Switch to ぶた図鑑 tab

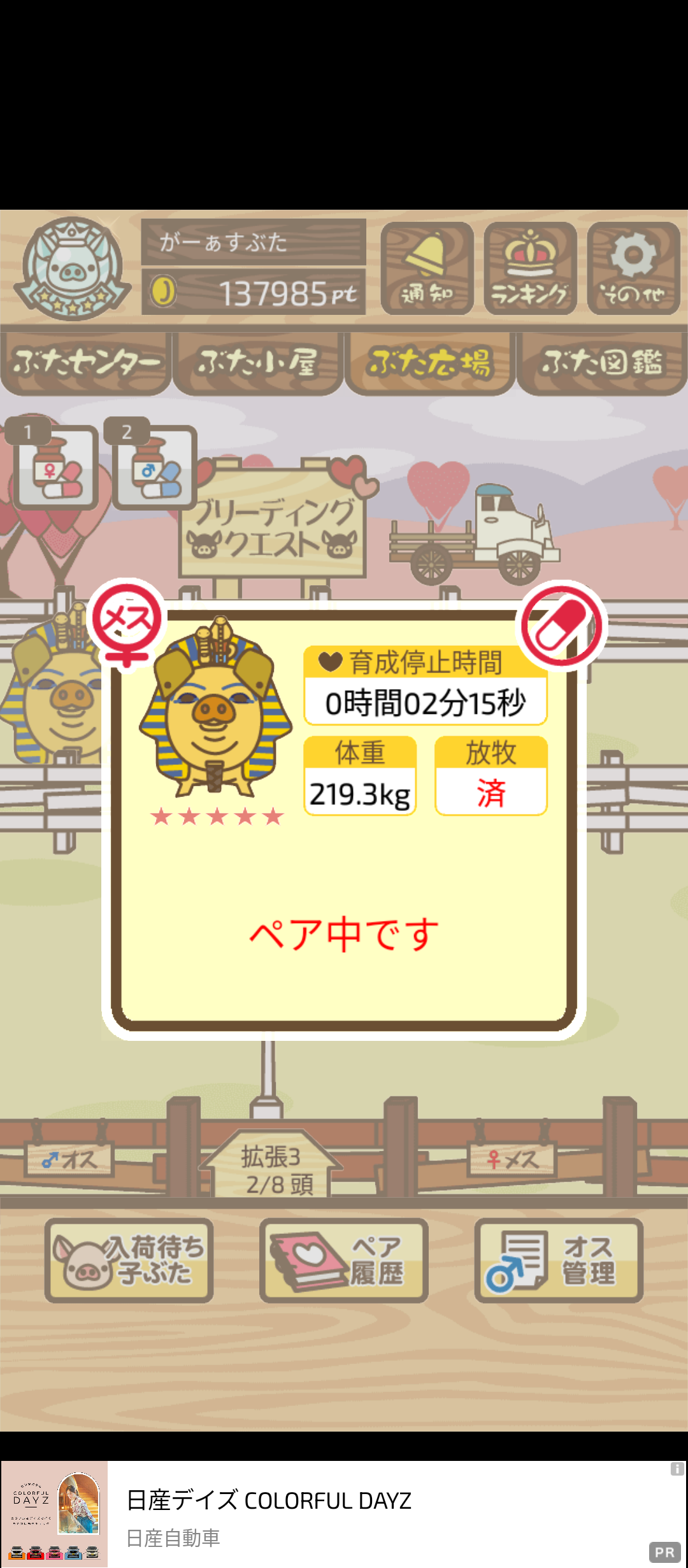(602, 361)
